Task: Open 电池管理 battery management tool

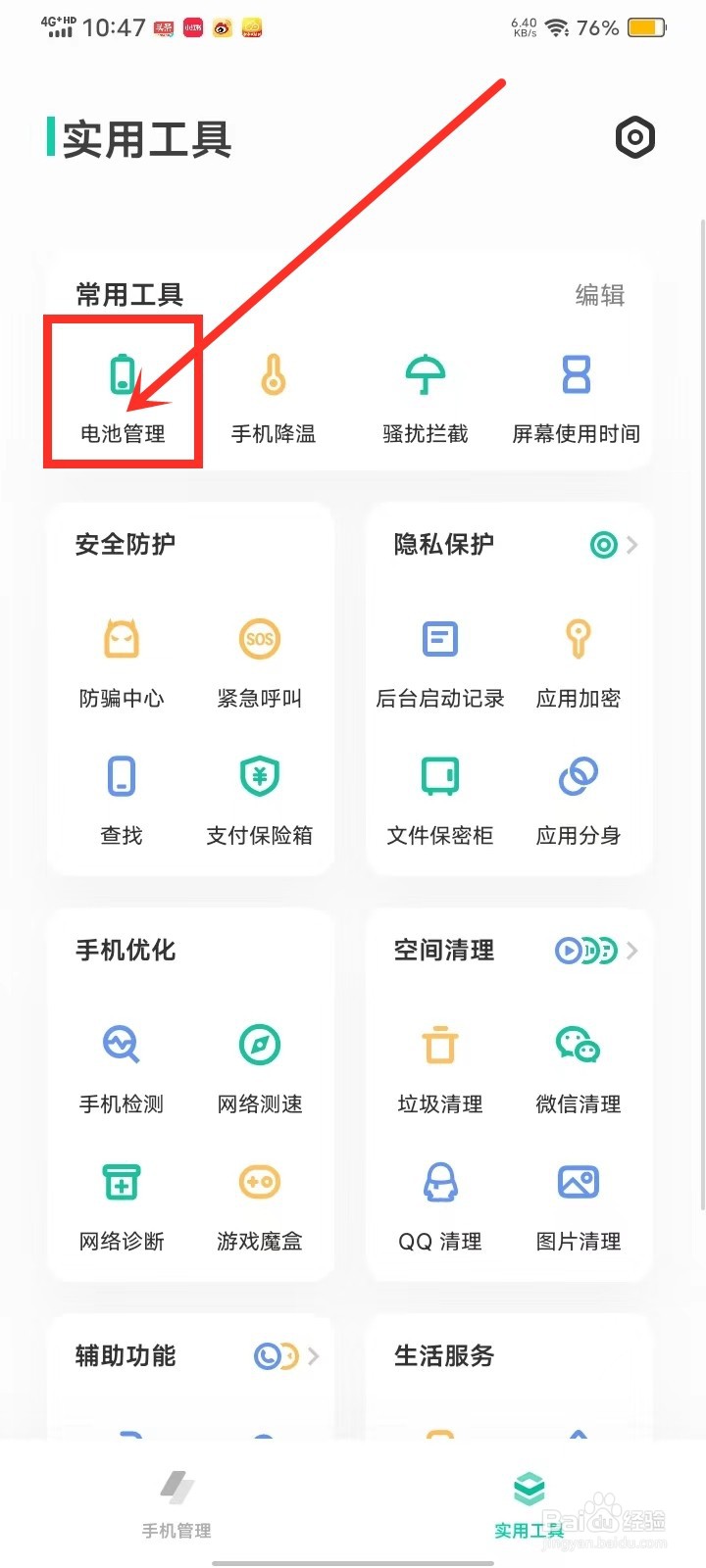Action: point(122,392)
